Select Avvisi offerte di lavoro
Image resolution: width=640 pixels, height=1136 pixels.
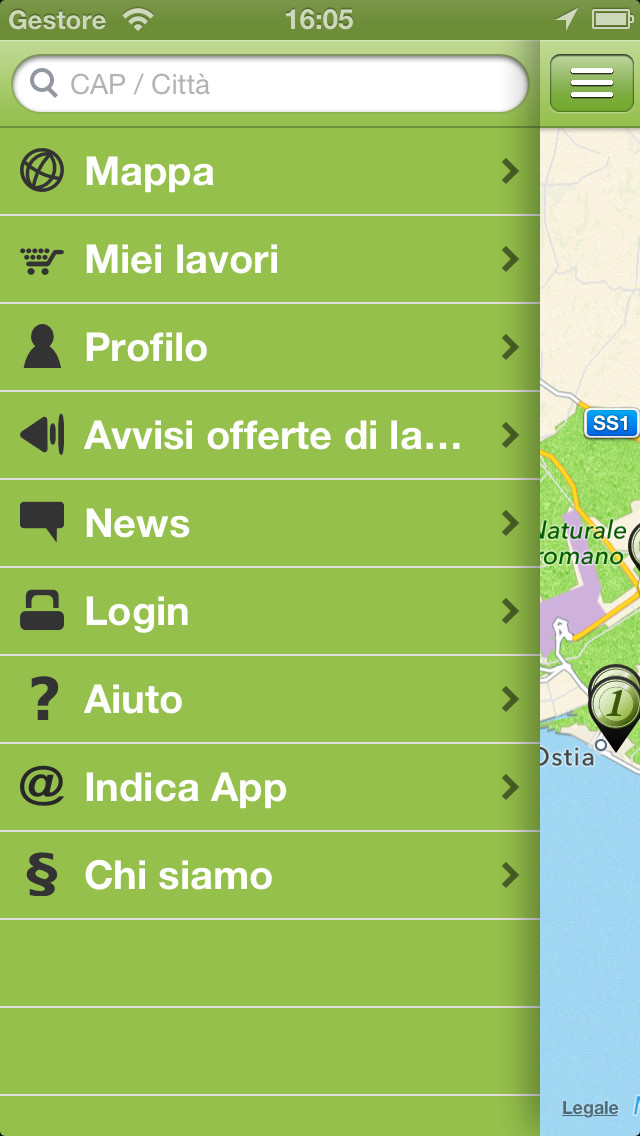pyautogui.click(x=270, y=435)
